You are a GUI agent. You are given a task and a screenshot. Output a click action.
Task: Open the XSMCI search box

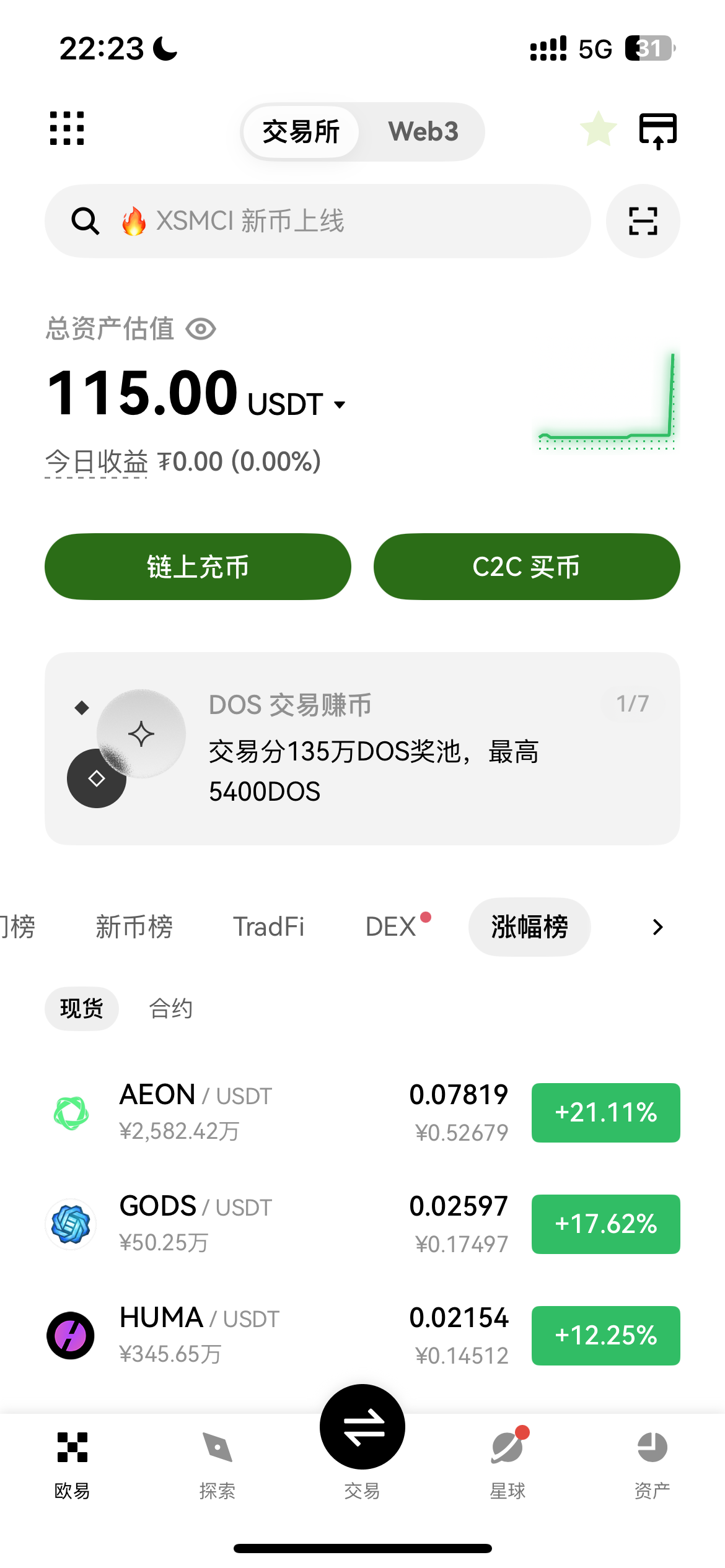point(317,221)
